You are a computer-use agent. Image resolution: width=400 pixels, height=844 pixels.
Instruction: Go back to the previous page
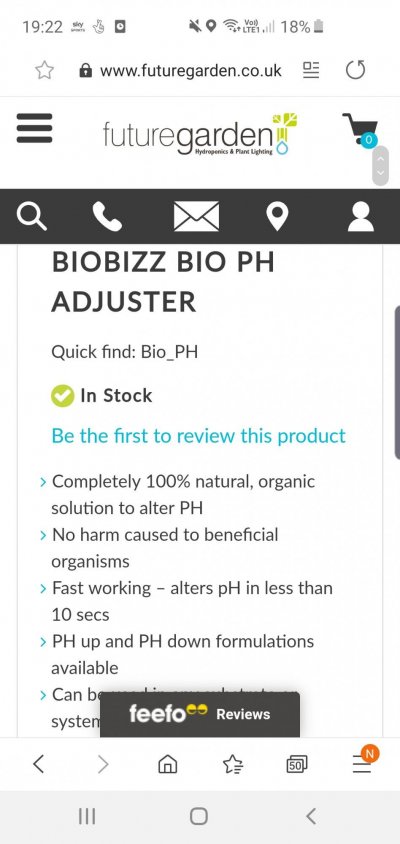[x=38, y=763]
